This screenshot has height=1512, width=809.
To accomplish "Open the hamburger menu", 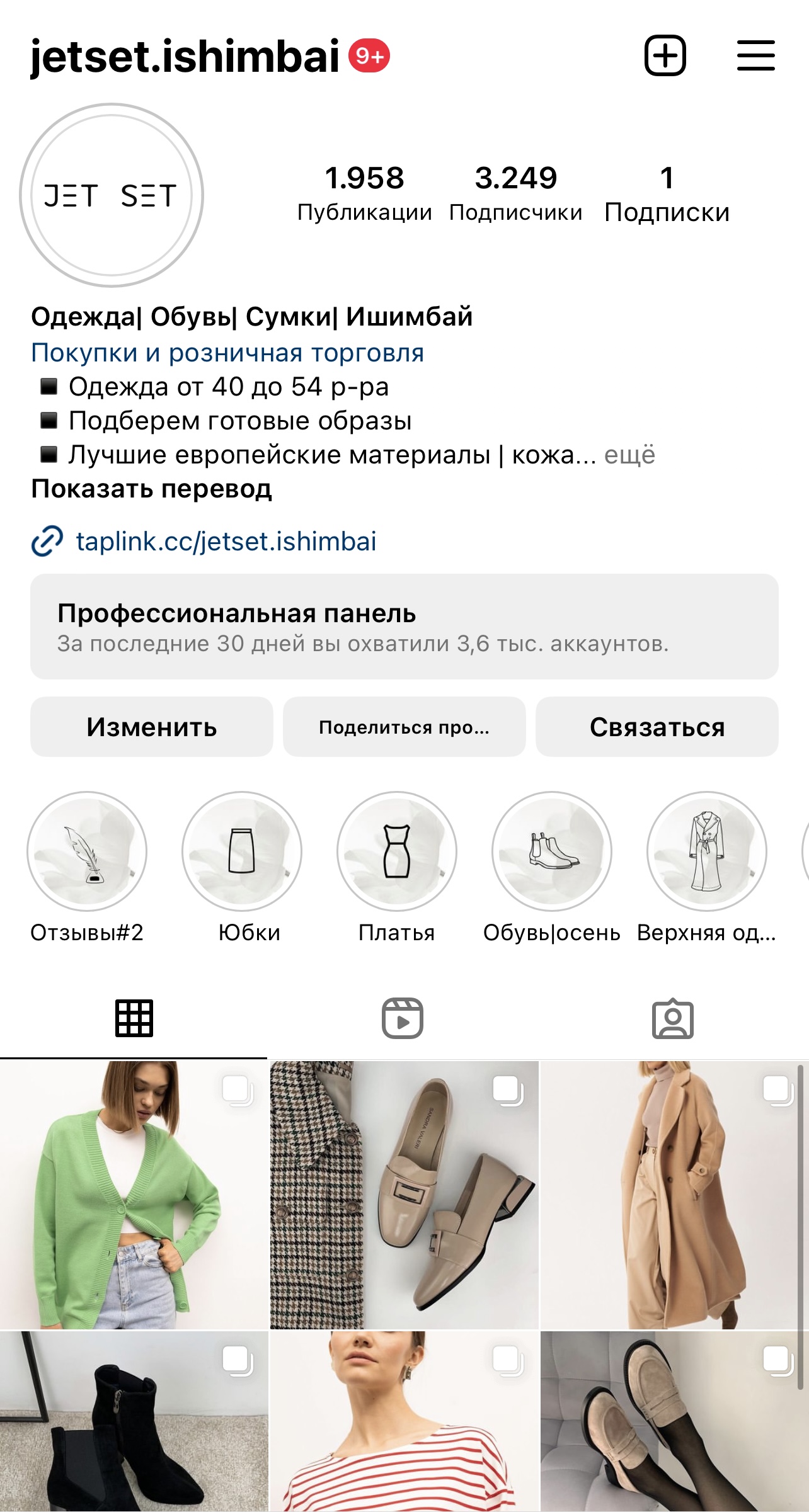I will [x=755, y=55].
